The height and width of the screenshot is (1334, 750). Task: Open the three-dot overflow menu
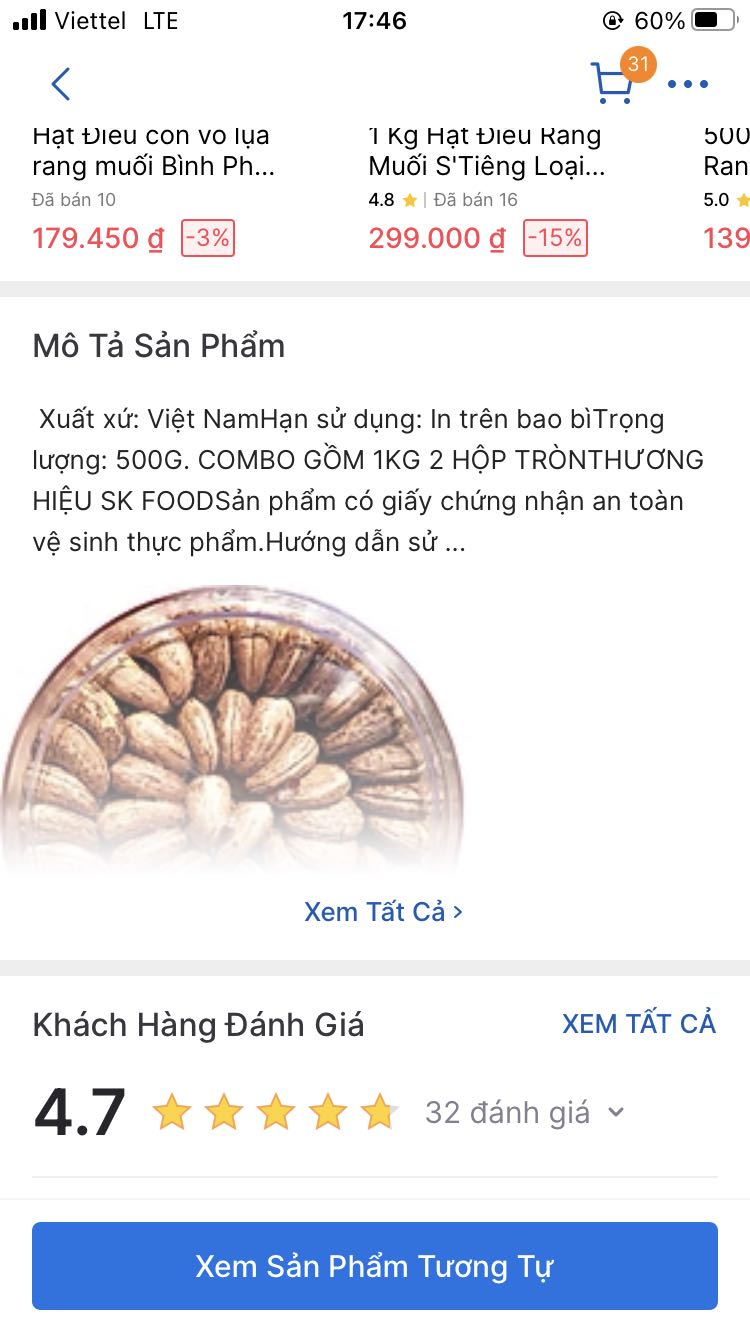[x=688, y=84]
